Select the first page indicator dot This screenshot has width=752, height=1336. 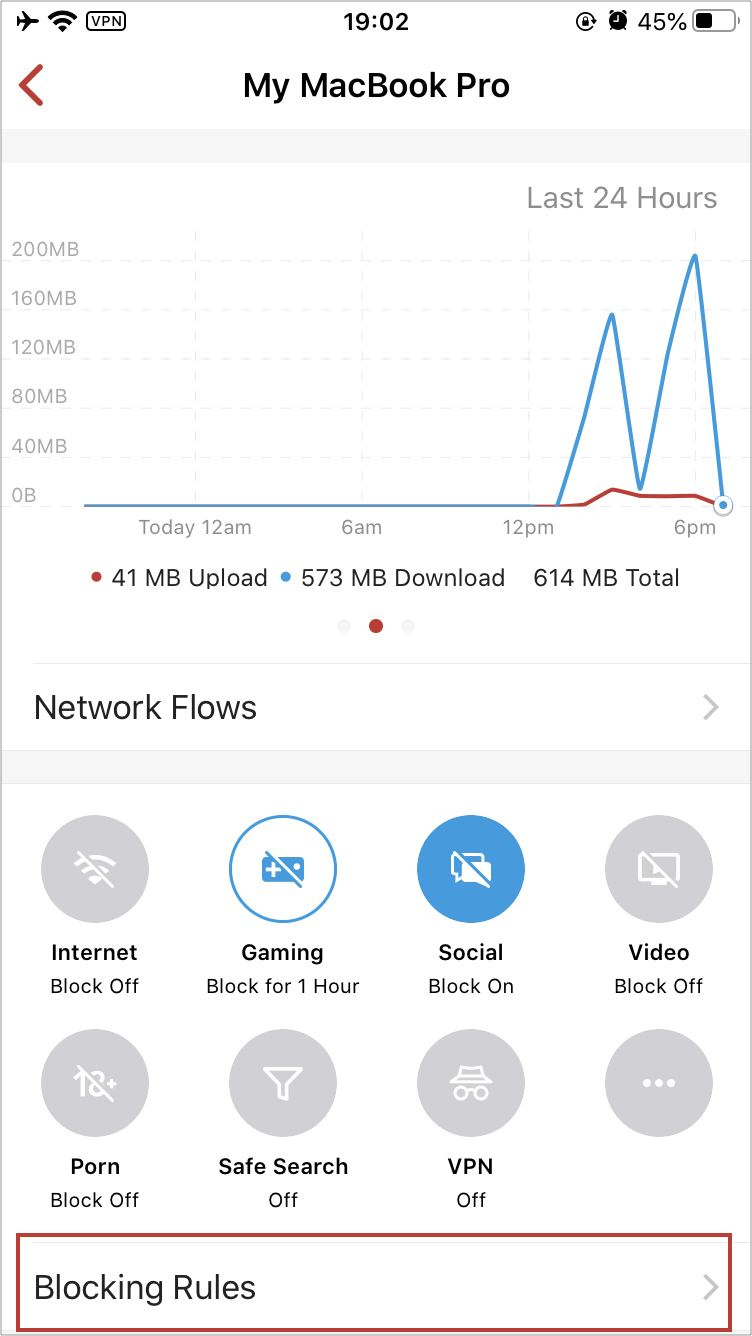344,626
